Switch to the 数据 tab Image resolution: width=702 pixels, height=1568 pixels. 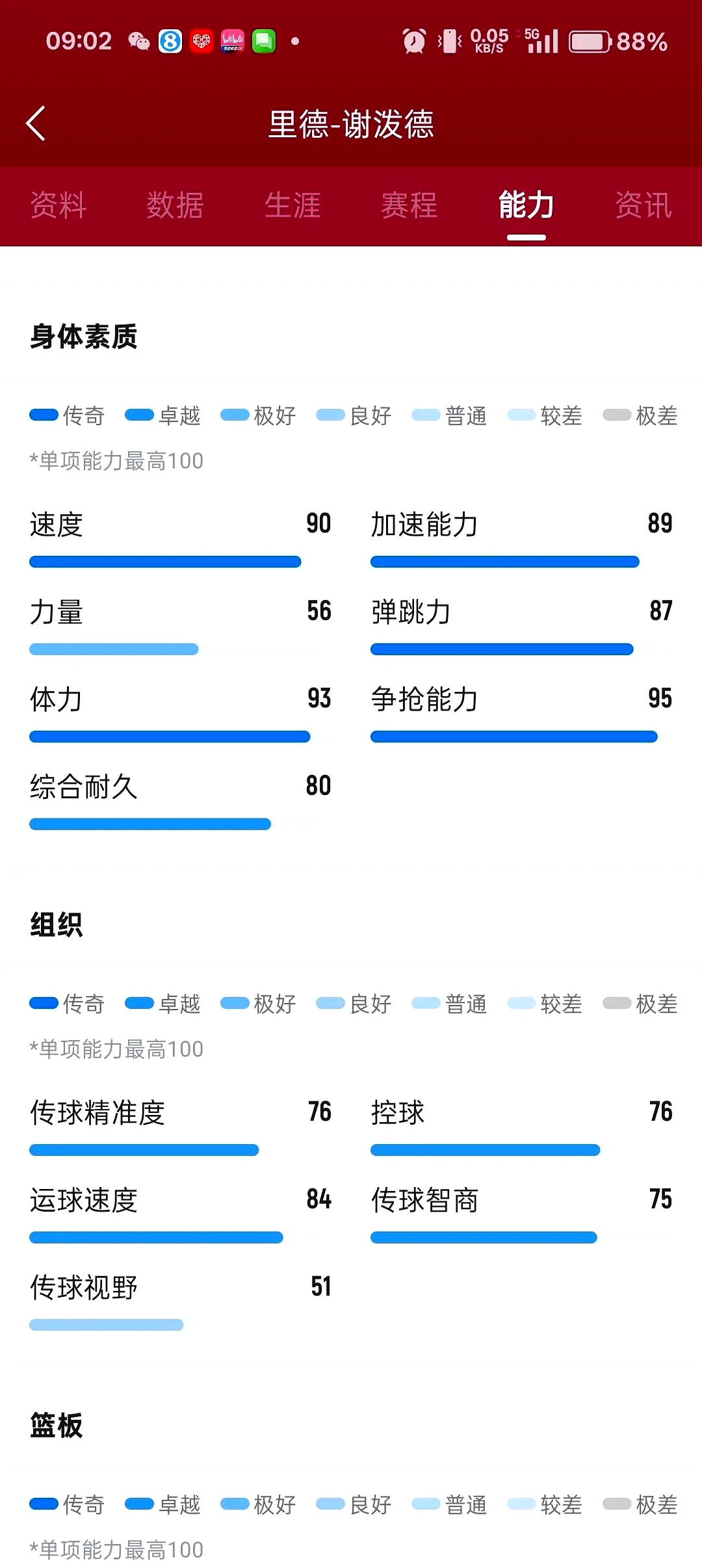(175, 205)
